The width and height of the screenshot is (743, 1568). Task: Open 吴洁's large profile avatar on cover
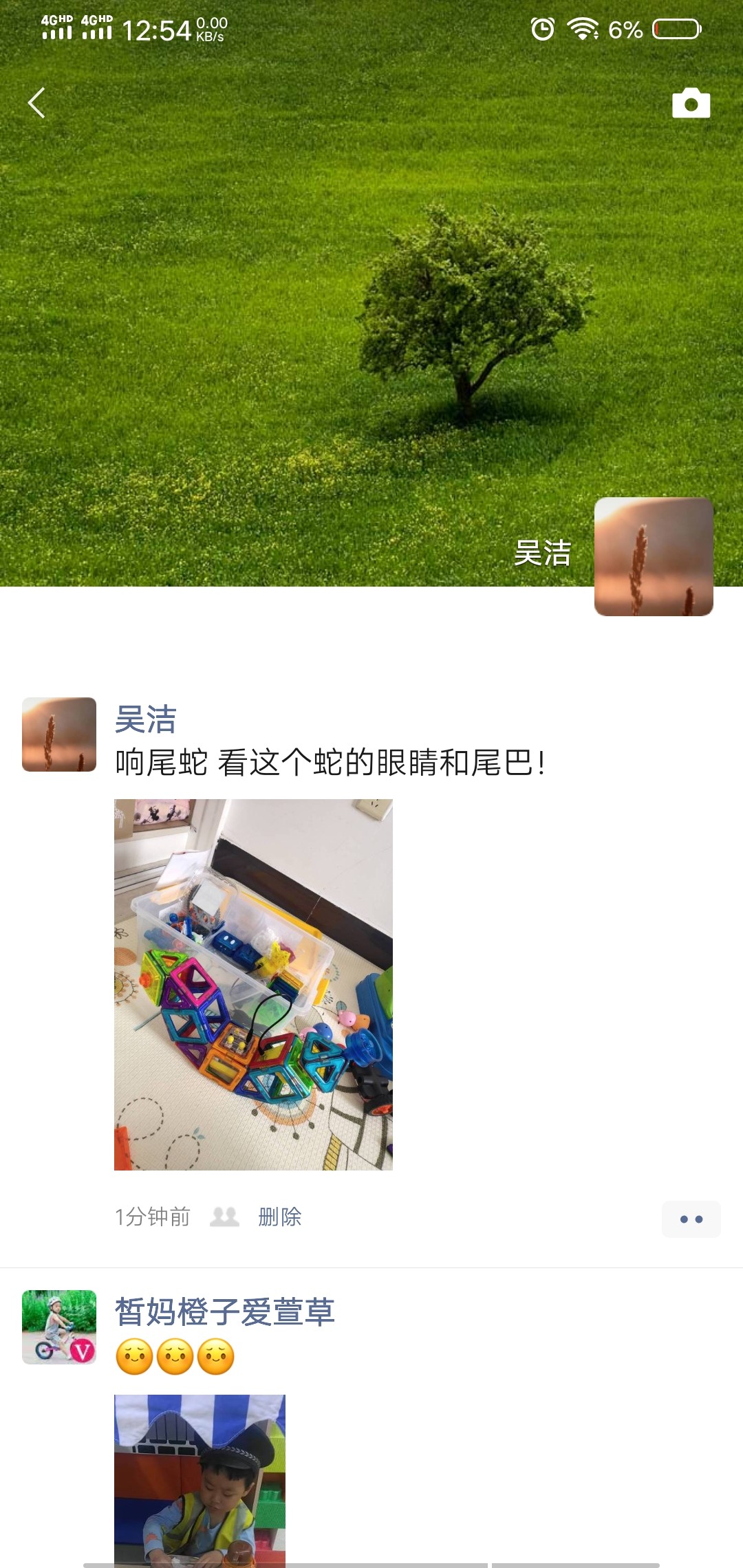653,556
